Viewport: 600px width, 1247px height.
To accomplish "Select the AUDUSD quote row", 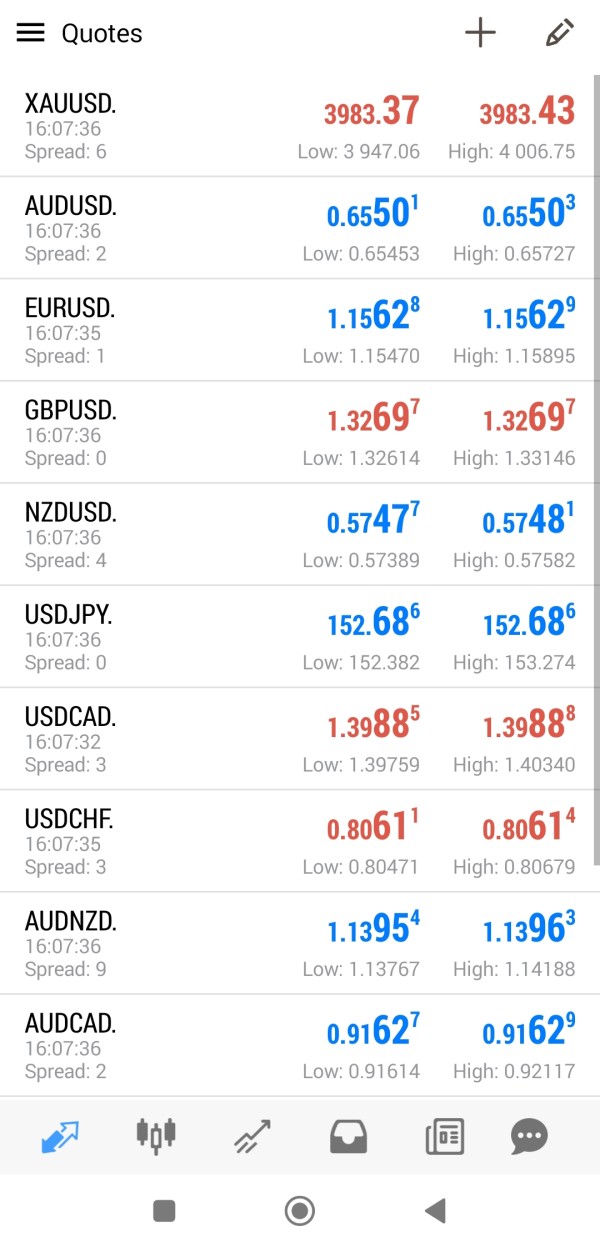I will coord(300,229).
